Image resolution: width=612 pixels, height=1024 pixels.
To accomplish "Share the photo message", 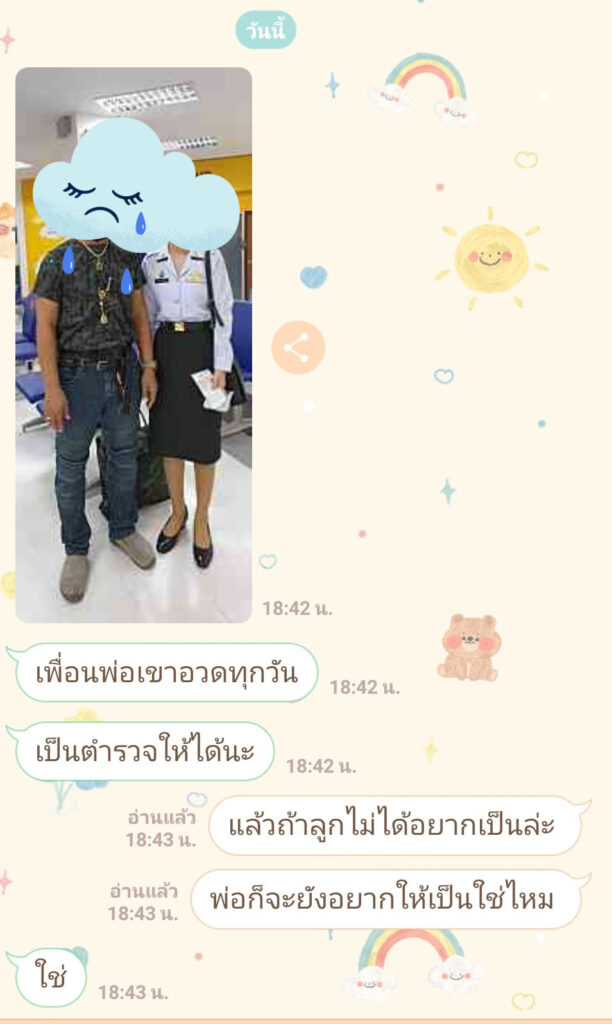I will click(x=297, y=348).
